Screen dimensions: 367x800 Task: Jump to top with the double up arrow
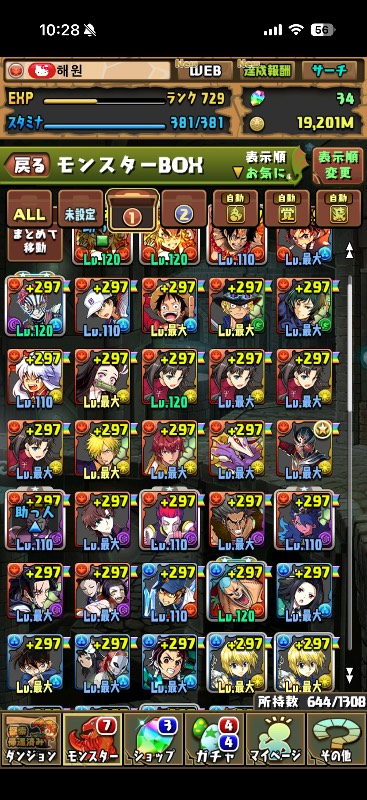click(350, 251)
